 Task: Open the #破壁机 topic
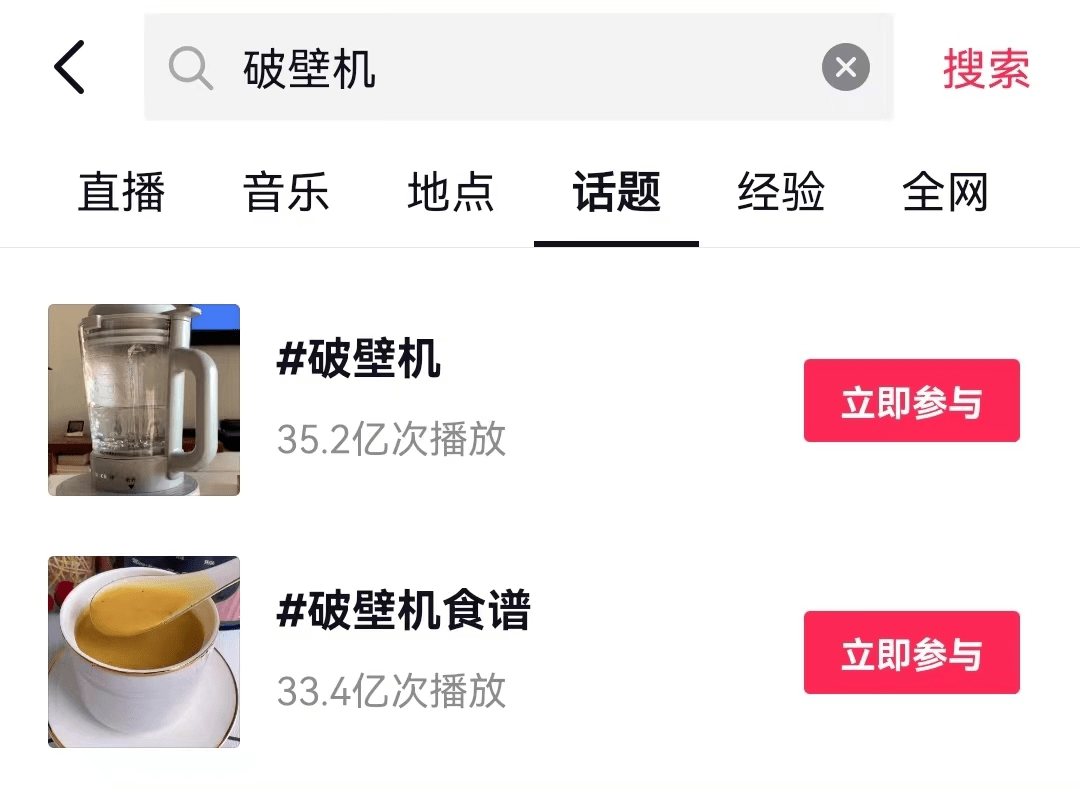(358, 360)
